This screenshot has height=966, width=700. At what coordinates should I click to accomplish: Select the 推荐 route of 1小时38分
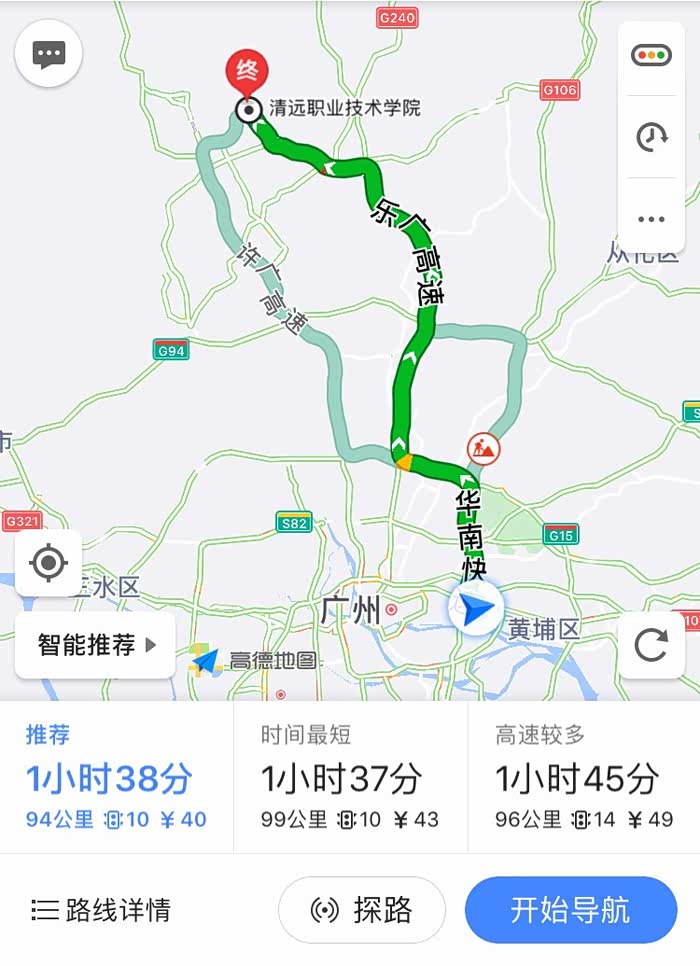(116, 777)
